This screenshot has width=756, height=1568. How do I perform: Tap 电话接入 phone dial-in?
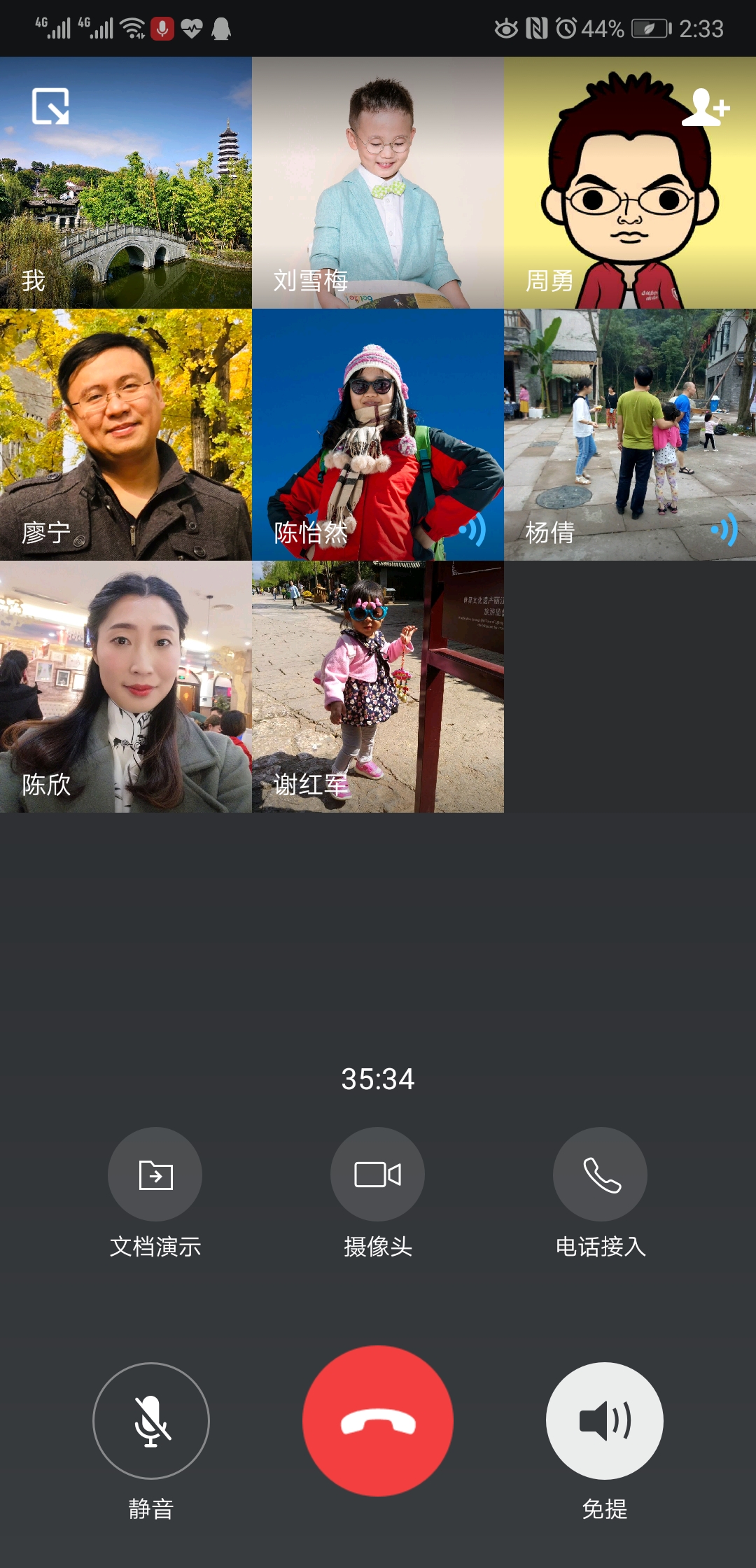600,1174
